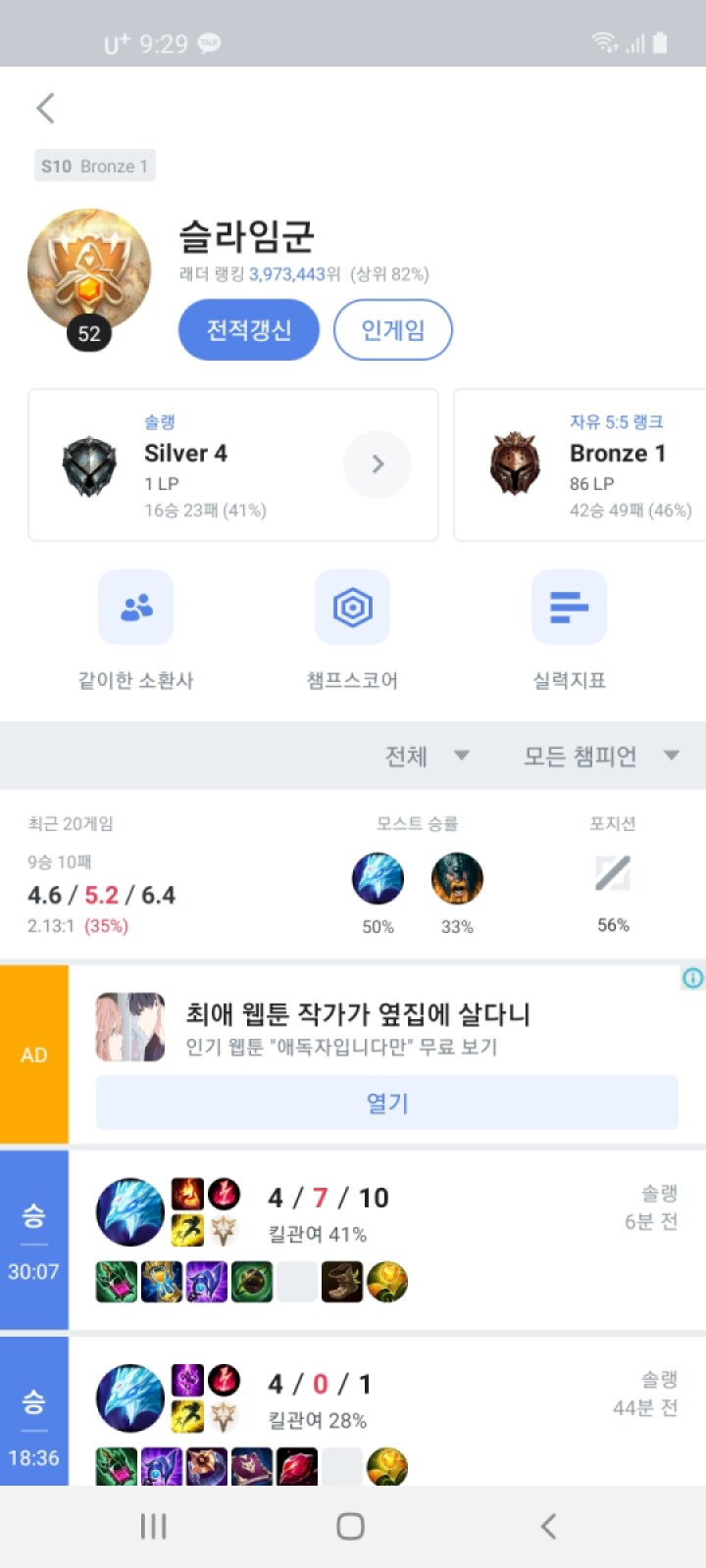Go back using the top-left arrow

[x=45, y=108]
